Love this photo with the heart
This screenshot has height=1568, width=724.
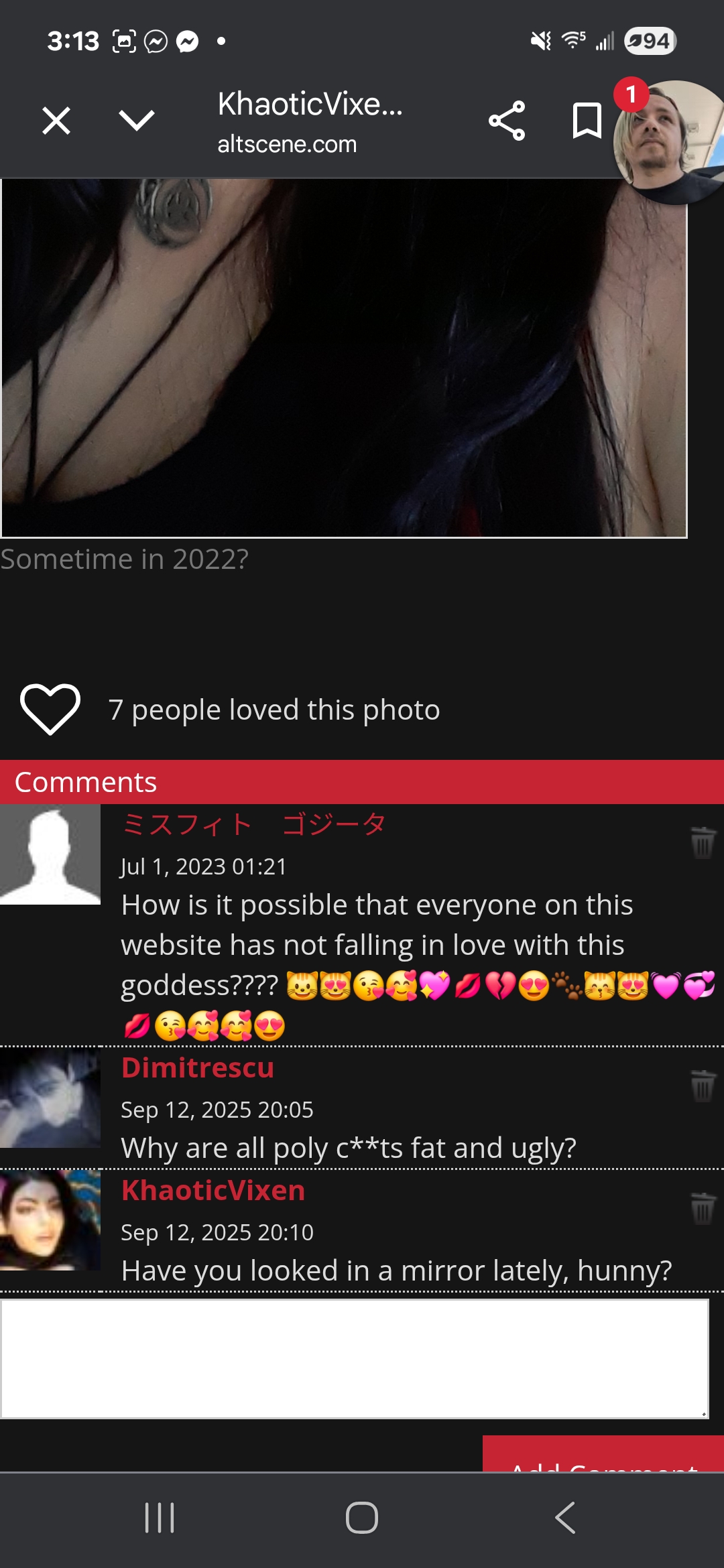click(x=50, y=709)
